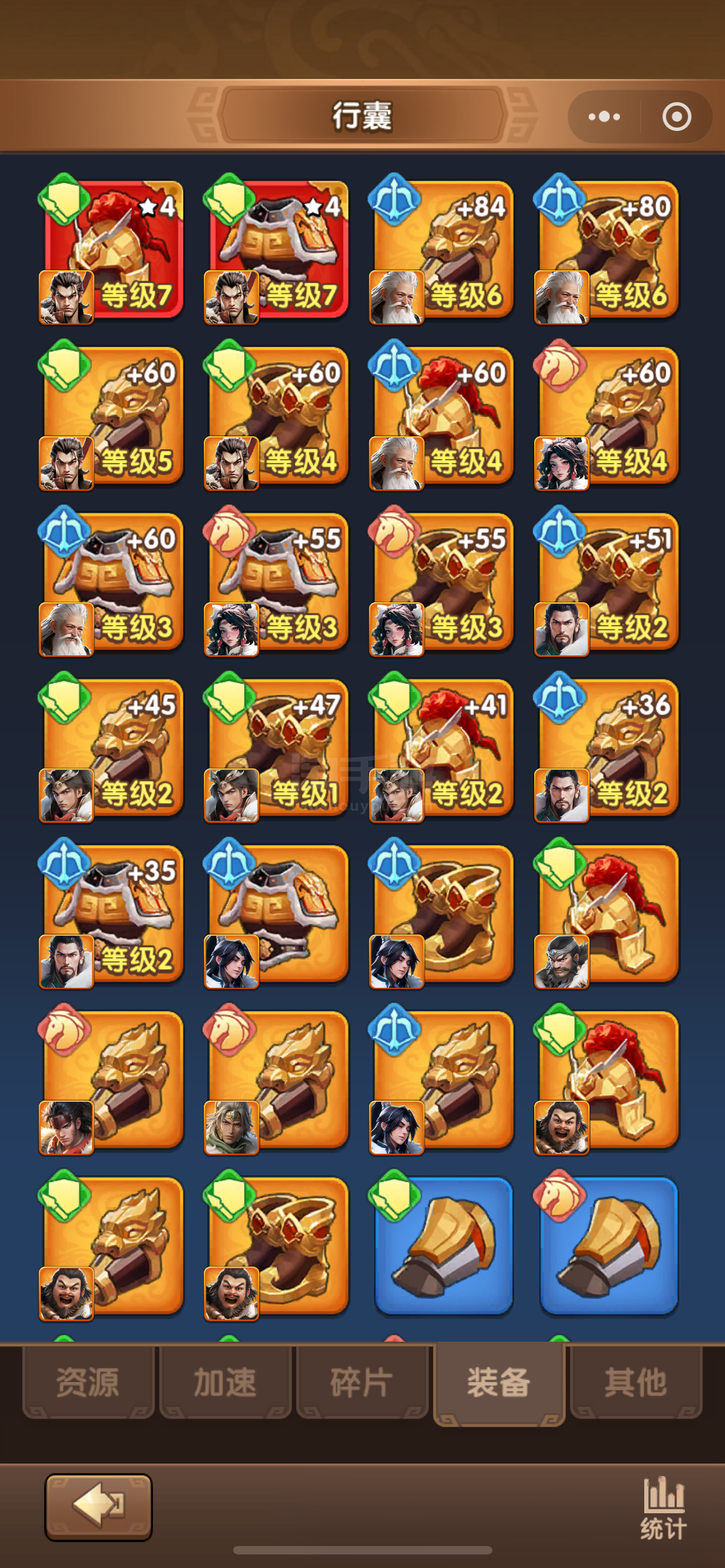Select the +80 boots 等级6
The image size is (725, 1568).
tap(608, 249)
